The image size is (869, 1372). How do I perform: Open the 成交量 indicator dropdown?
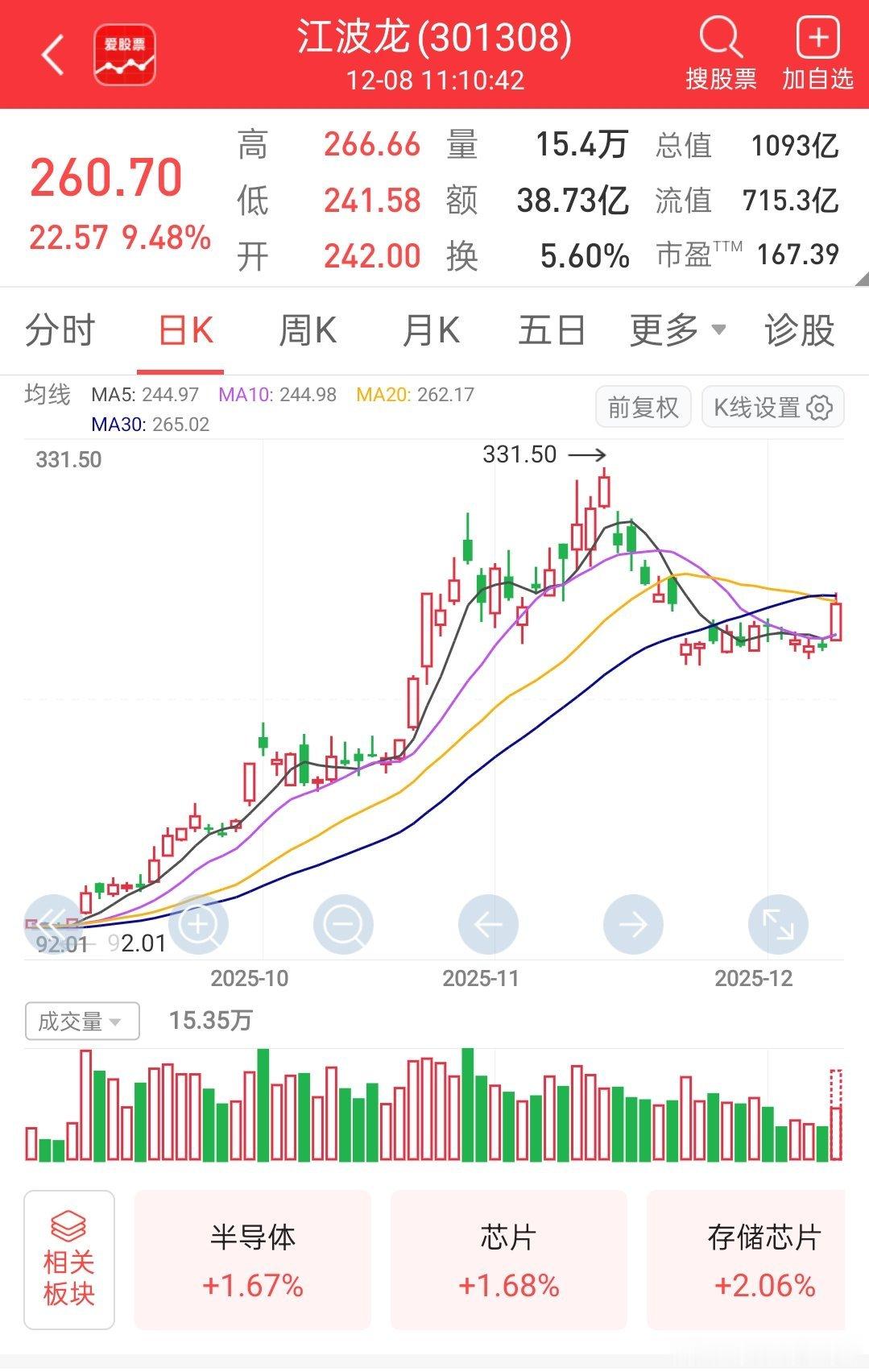click(82, 1021)
